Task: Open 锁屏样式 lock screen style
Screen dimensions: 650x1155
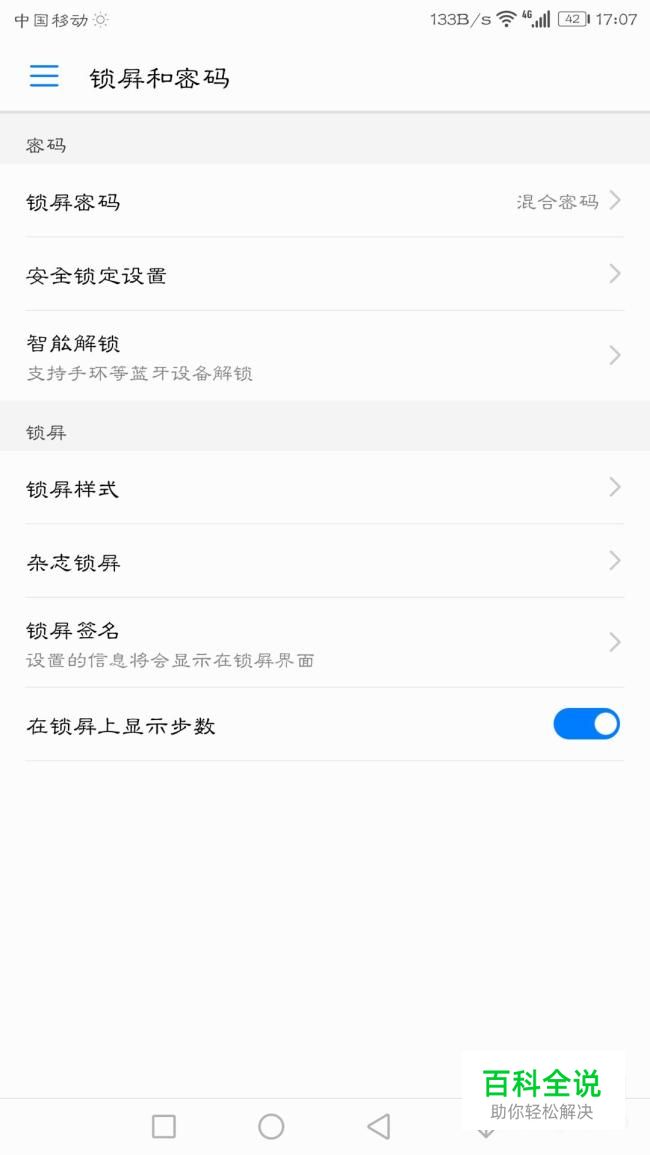Action: [325, 488]
